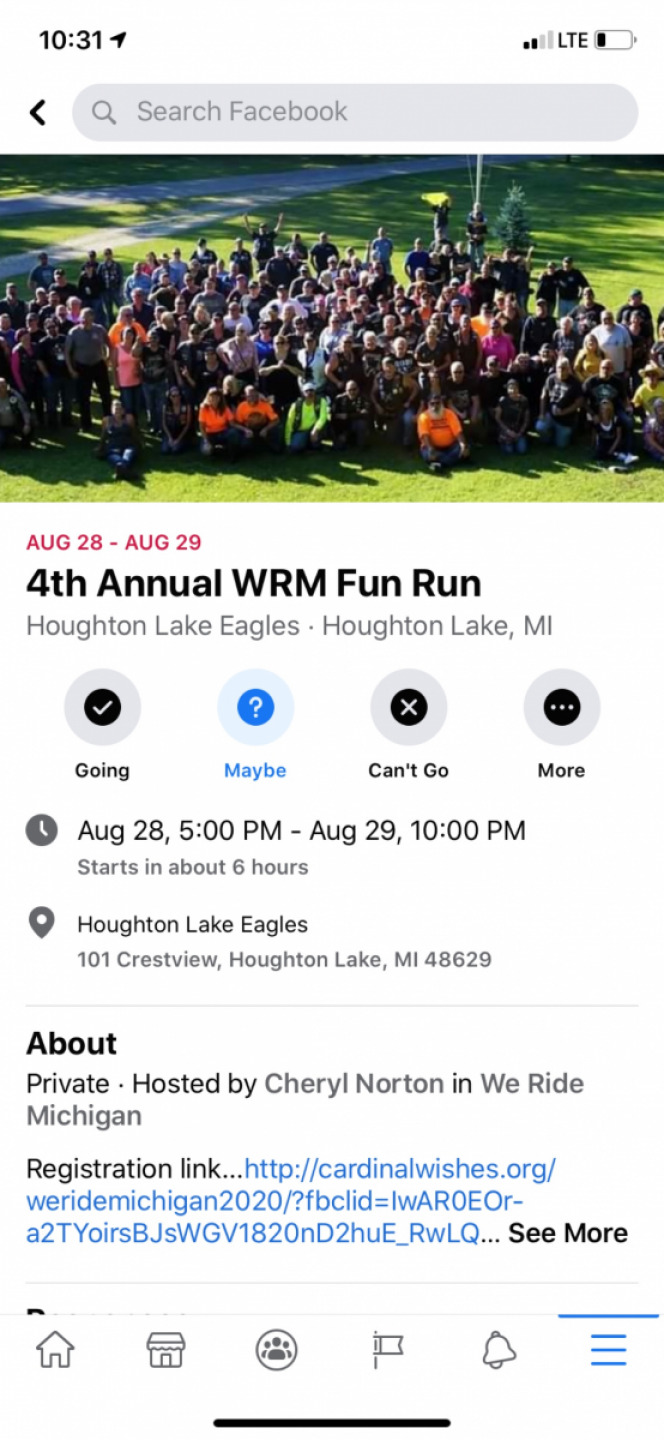Switch to the Home tab
The height and width of the screenshot is (1440, 664).
pyautogui.click(x=55, y=1350)
